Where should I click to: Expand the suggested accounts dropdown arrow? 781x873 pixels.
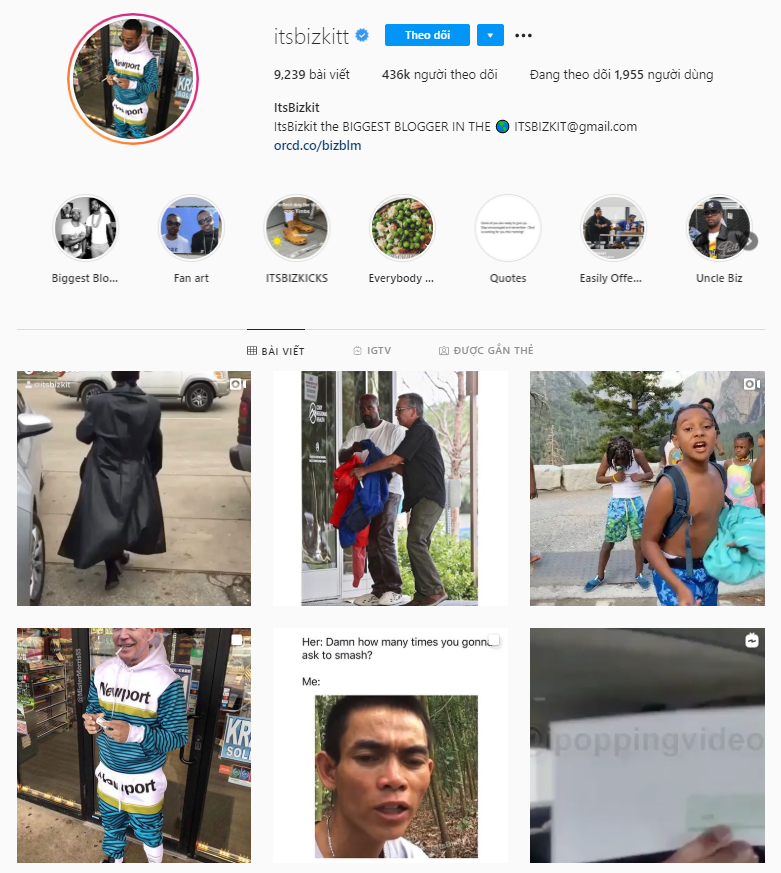pyautogui.click(x=490, y=35)
